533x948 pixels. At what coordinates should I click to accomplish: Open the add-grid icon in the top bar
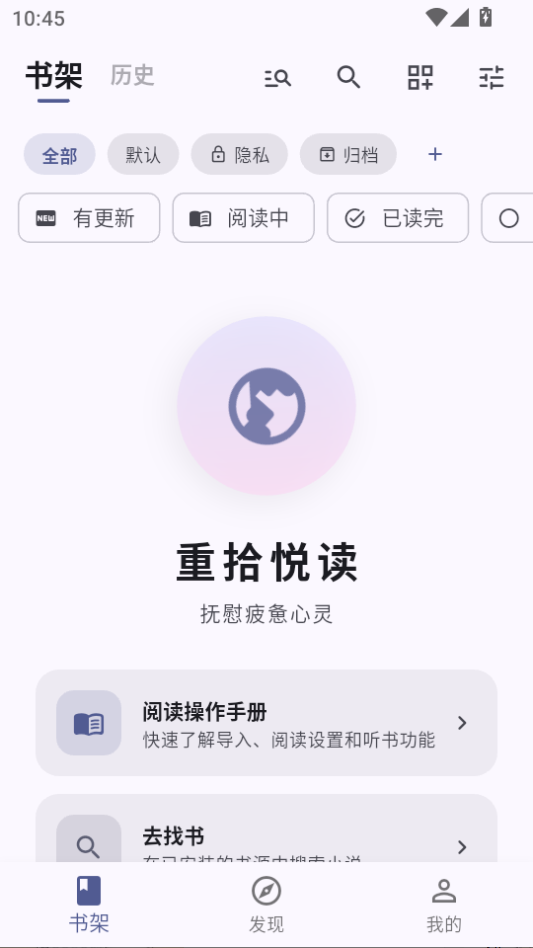(420, 77)
